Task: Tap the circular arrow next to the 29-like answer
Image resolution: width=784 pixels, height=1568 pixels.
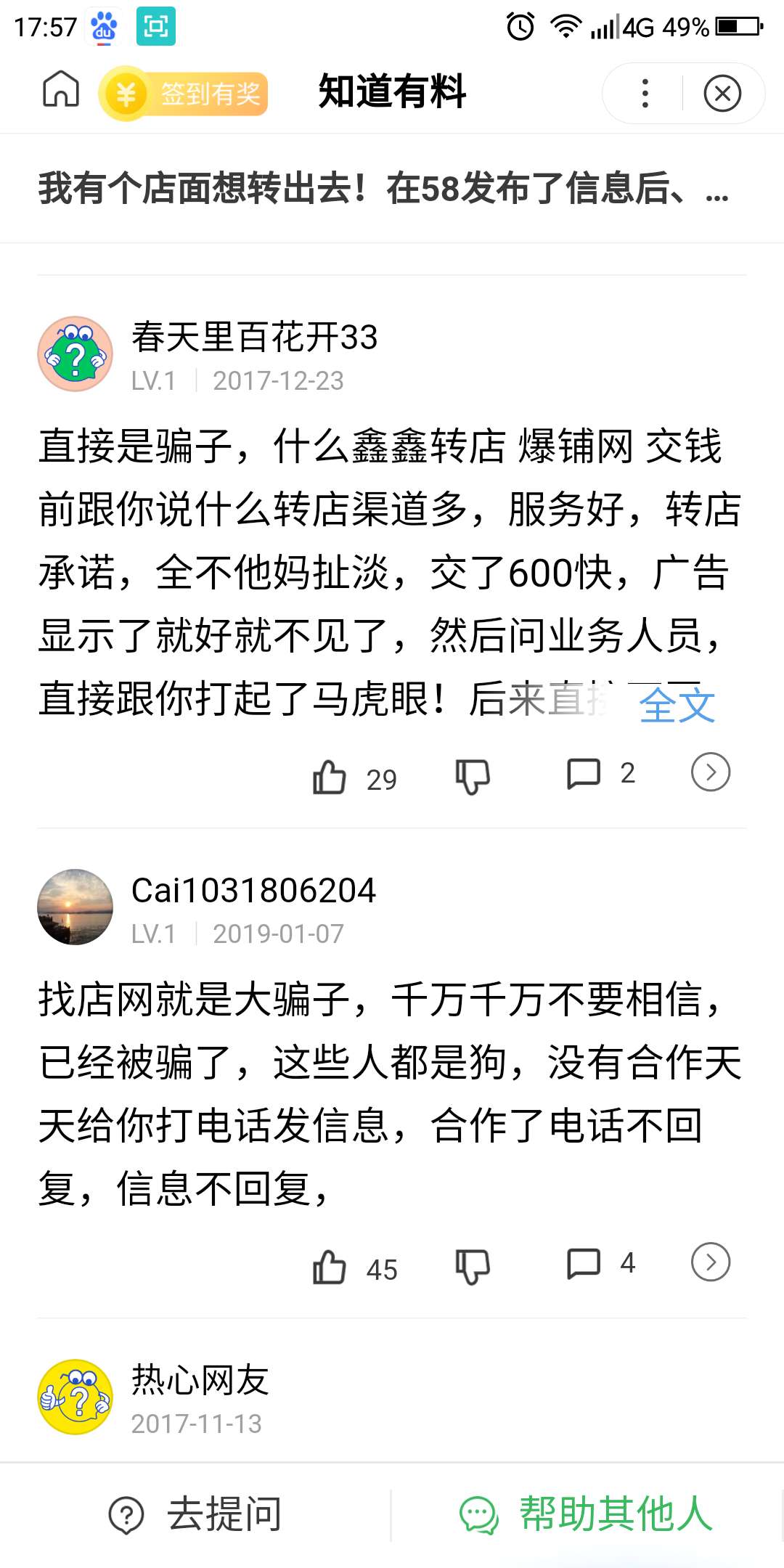Action: pyautogui.click(x=709, y=772)
